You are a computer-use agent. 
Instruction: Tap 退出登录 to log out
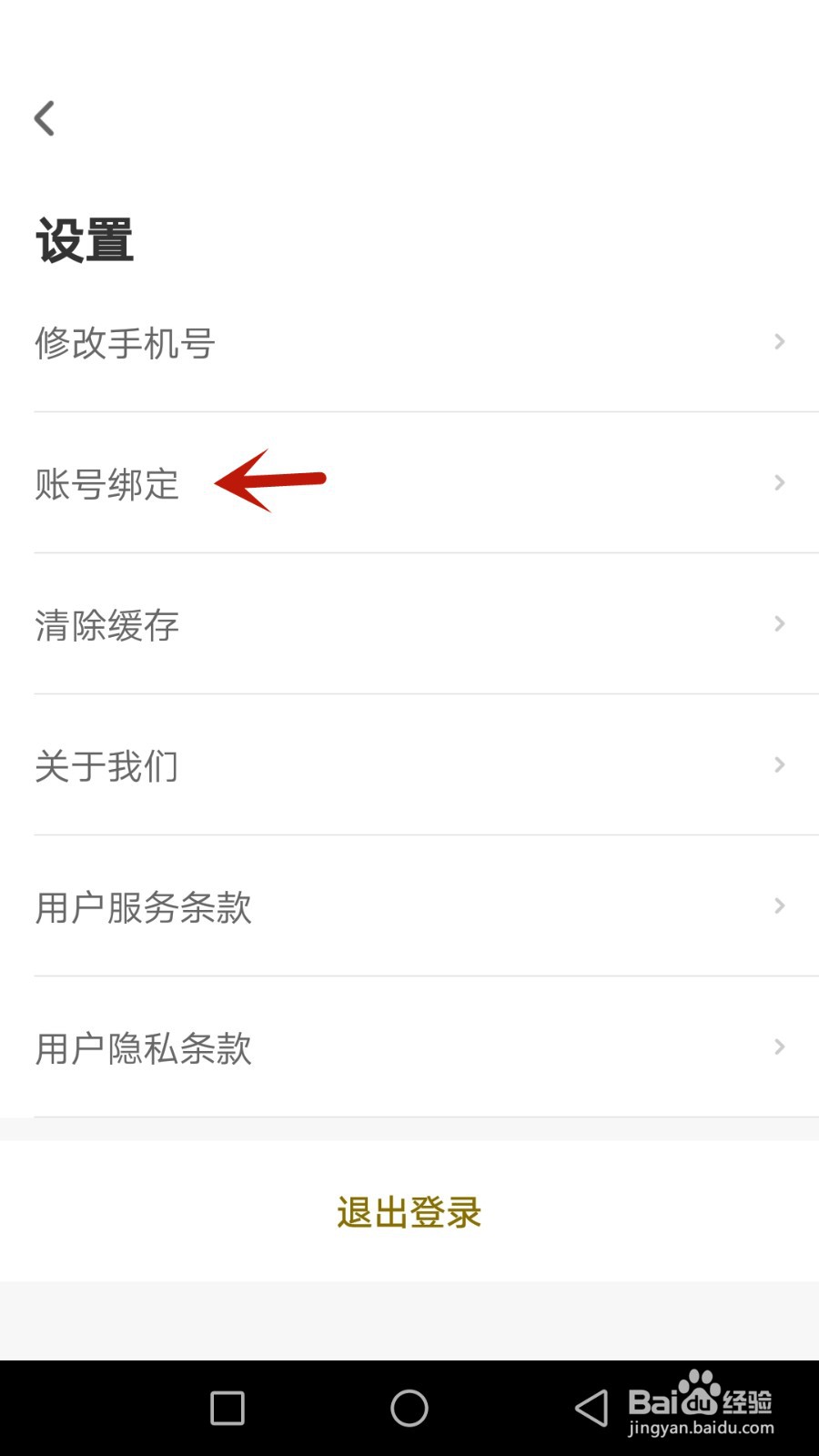[409, 1212]
